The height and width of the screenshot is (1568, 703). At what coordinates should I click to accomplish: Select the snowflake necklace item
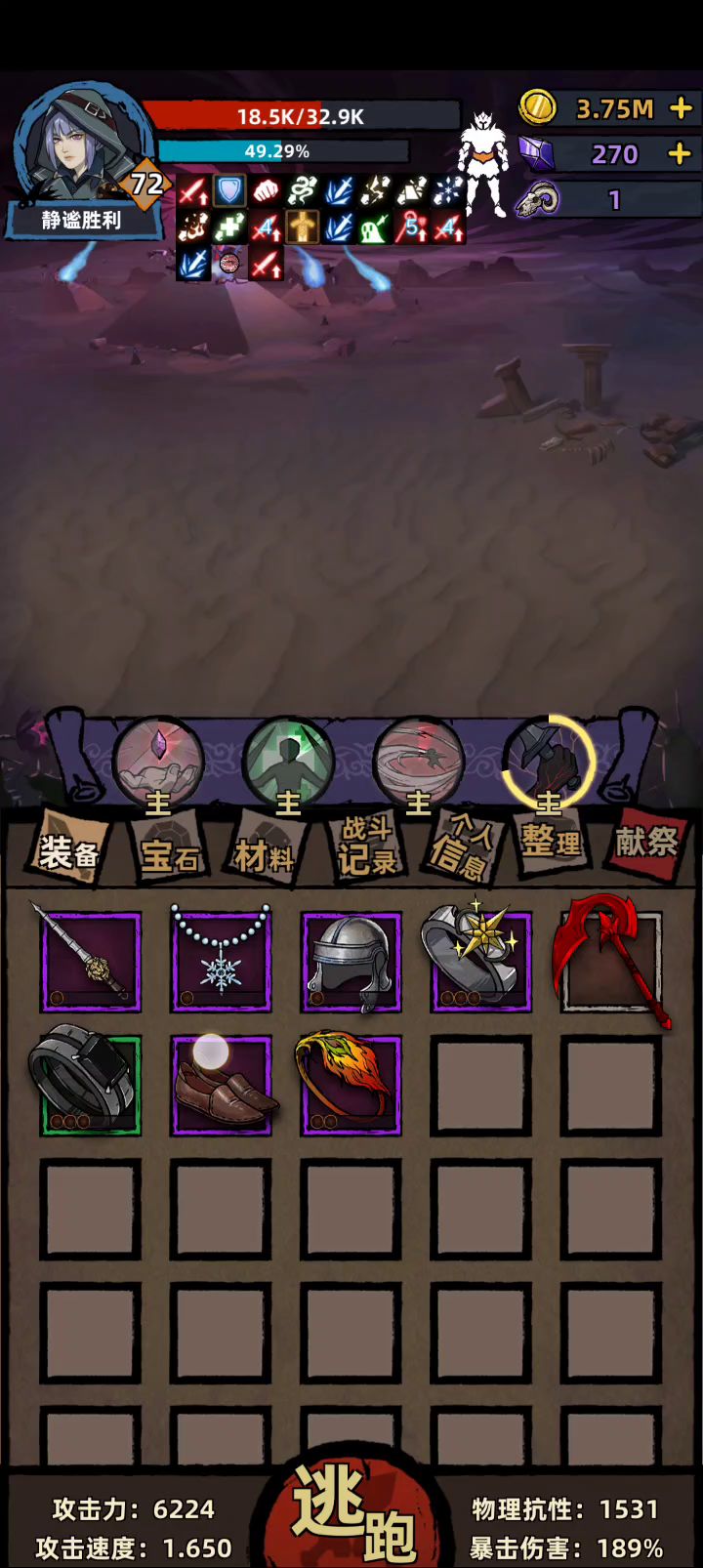pos(221,962)
